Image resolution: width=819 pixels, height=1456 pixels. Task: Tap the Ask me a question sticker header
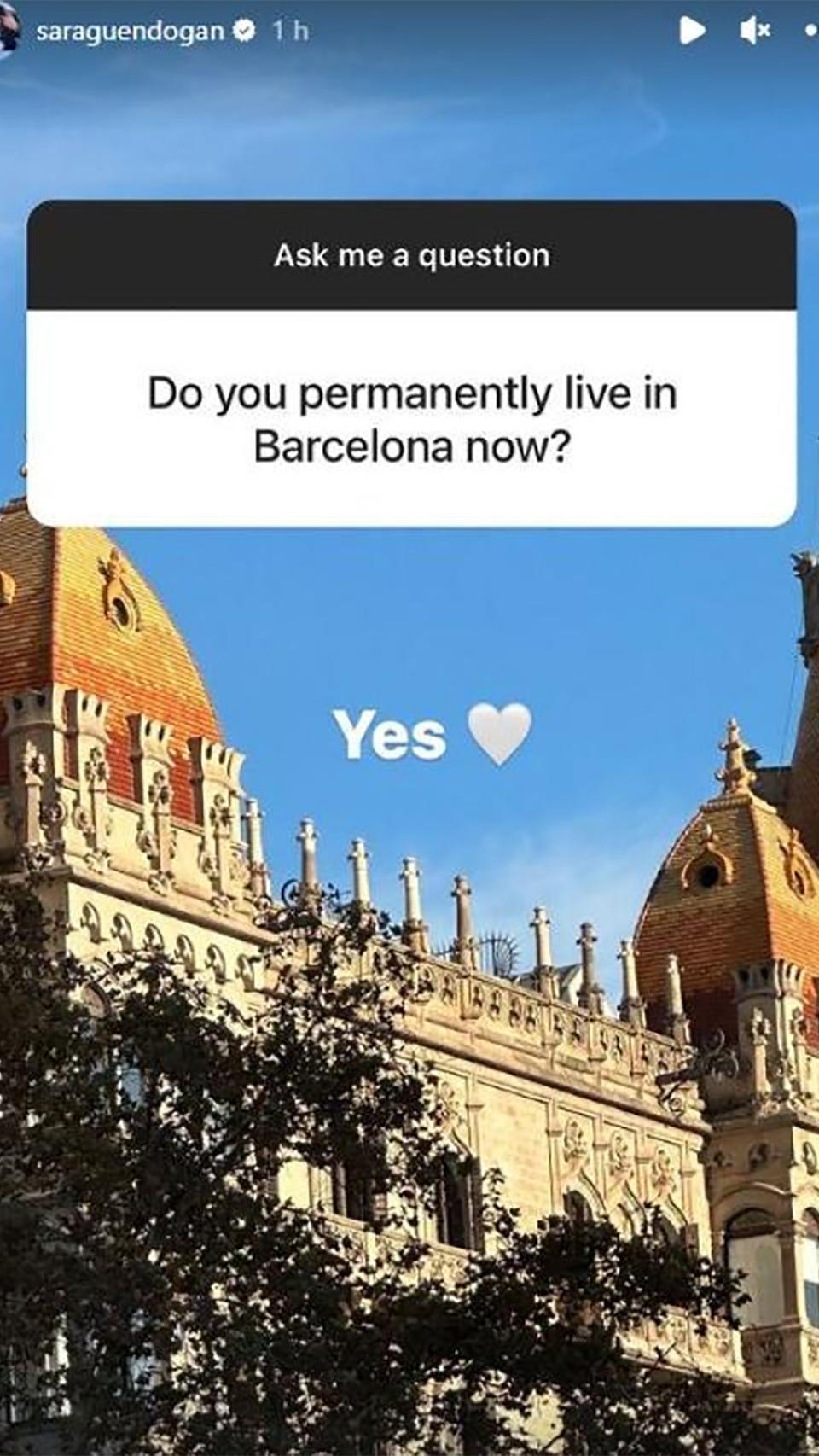pyautogui.click(x=412, y=254)
